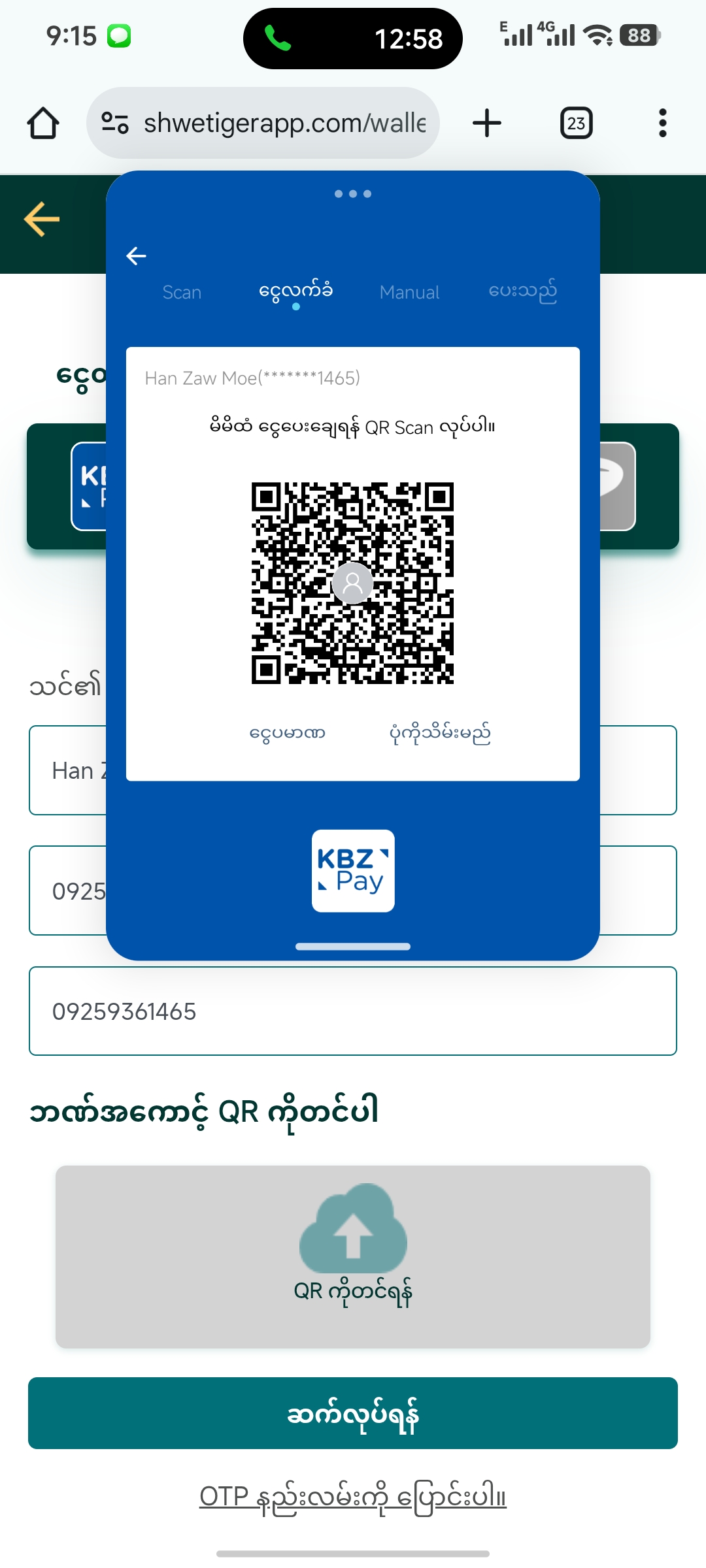
Task: Tap ပုံကိုသိမ်းမည် to save QR image
Action: click(439, 733)
